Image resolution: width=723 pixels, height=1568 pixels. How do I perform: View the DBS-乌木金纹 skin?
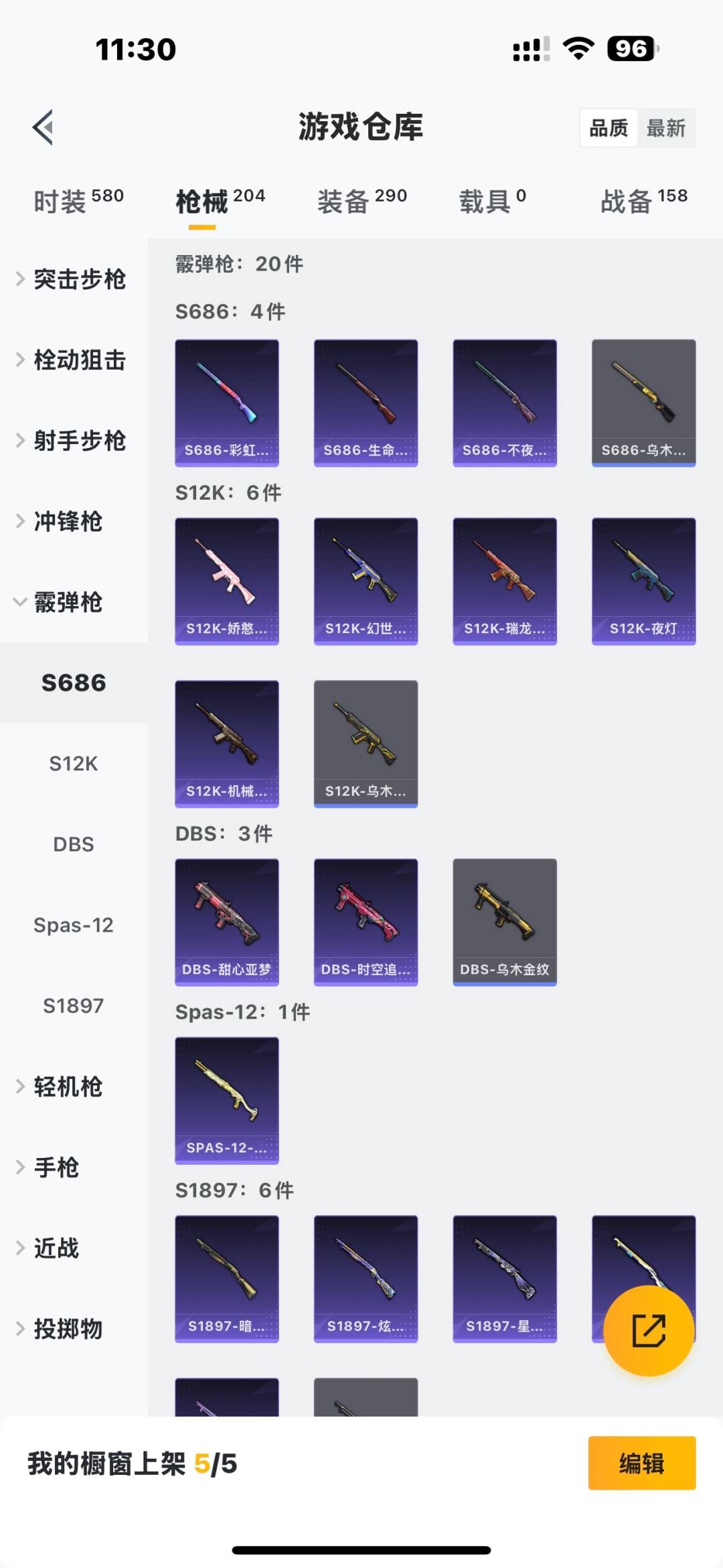[x=505, y=922]
